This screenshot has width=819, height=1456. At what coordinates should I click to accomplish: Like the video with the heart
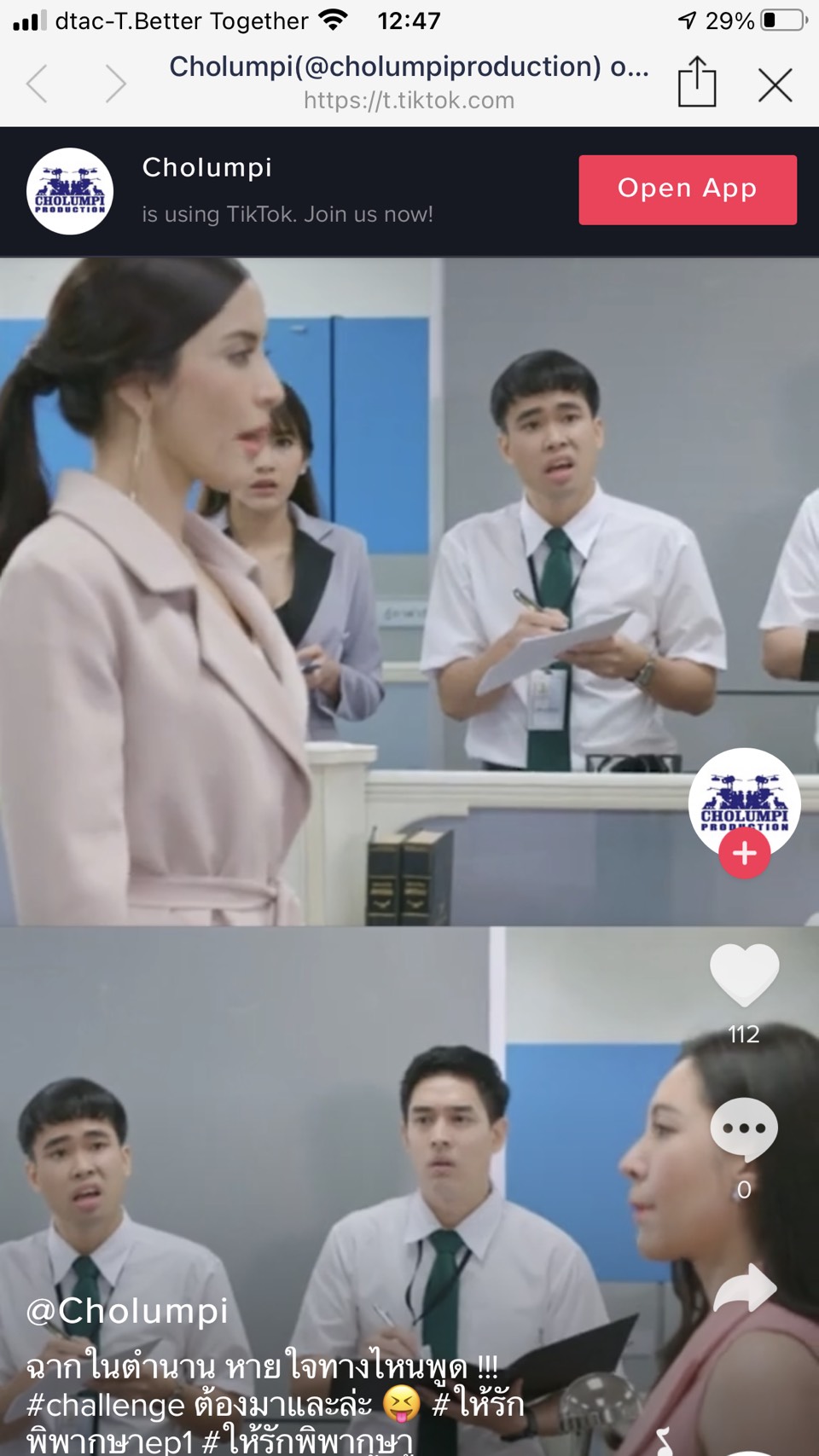(x=744, y=975)
